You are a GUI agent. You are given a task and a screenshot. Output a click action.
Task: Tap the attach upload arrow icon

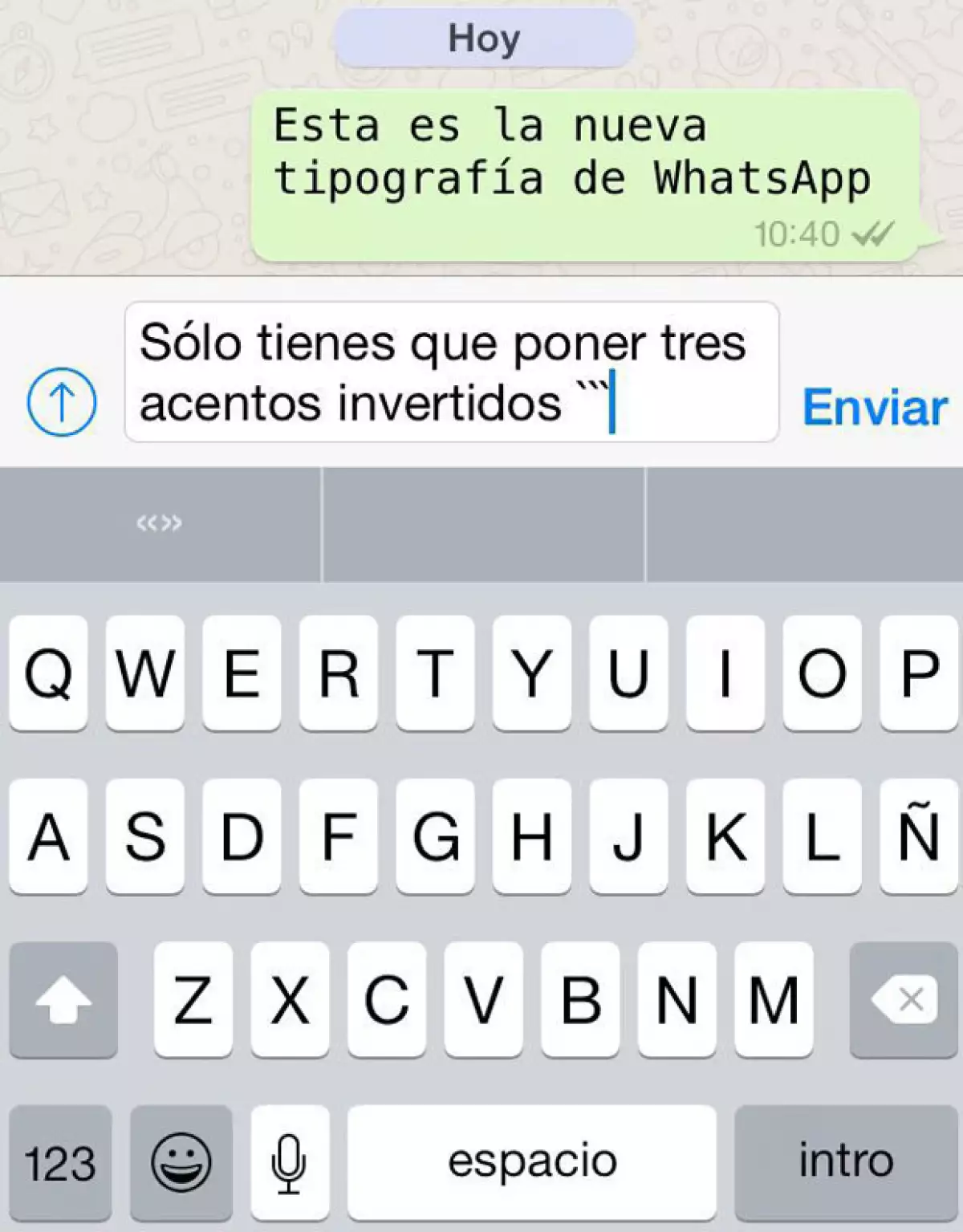[x=62, y=401]
